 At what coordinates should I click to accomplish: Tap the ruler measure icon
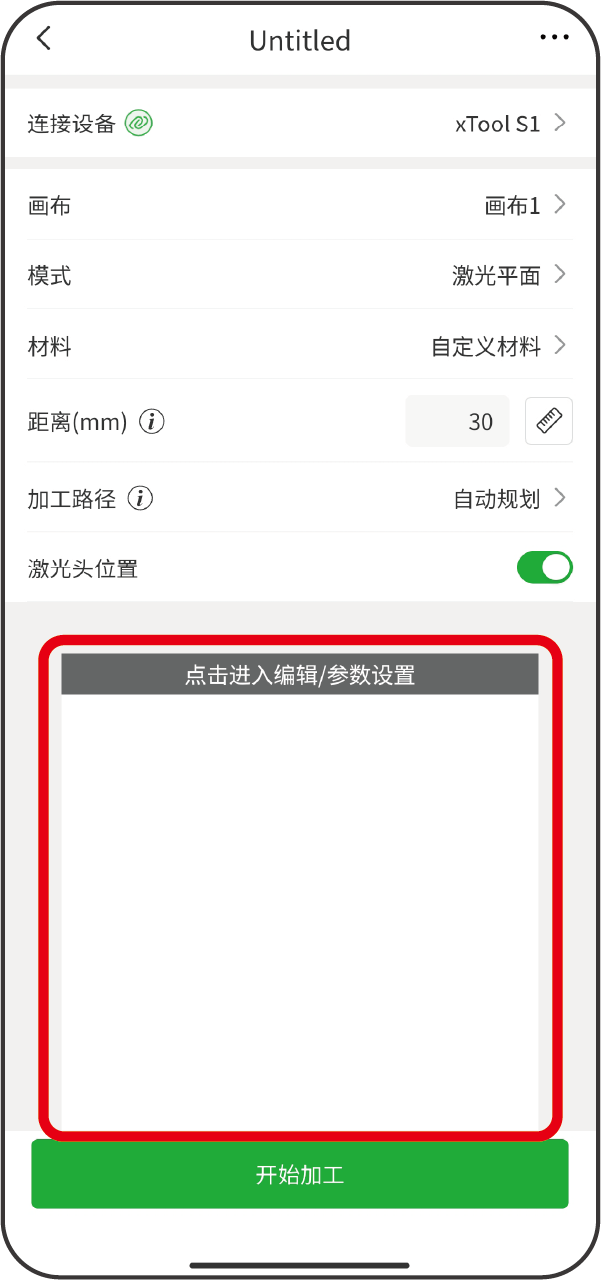click(x=549, y=421)
